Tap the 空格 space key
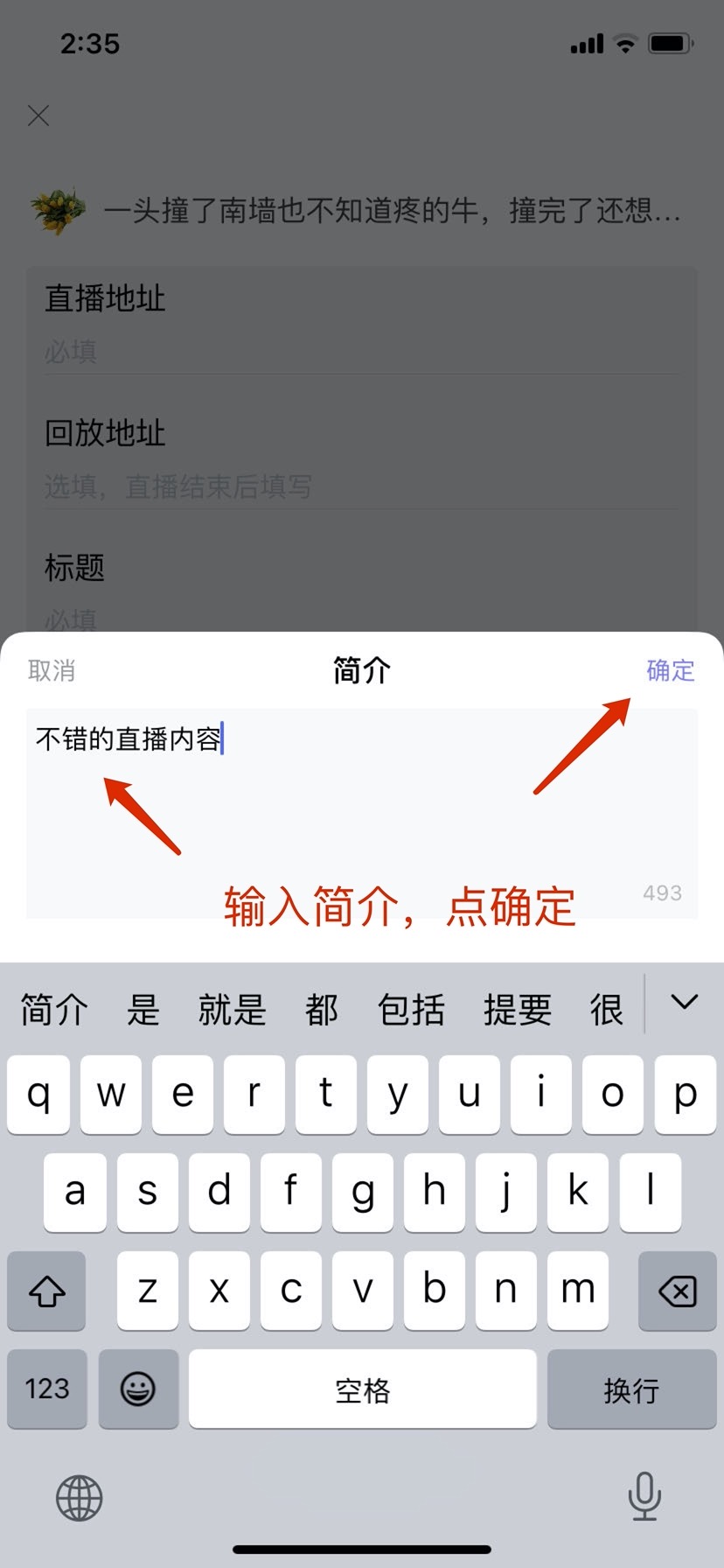 (x=362, y=1389)
